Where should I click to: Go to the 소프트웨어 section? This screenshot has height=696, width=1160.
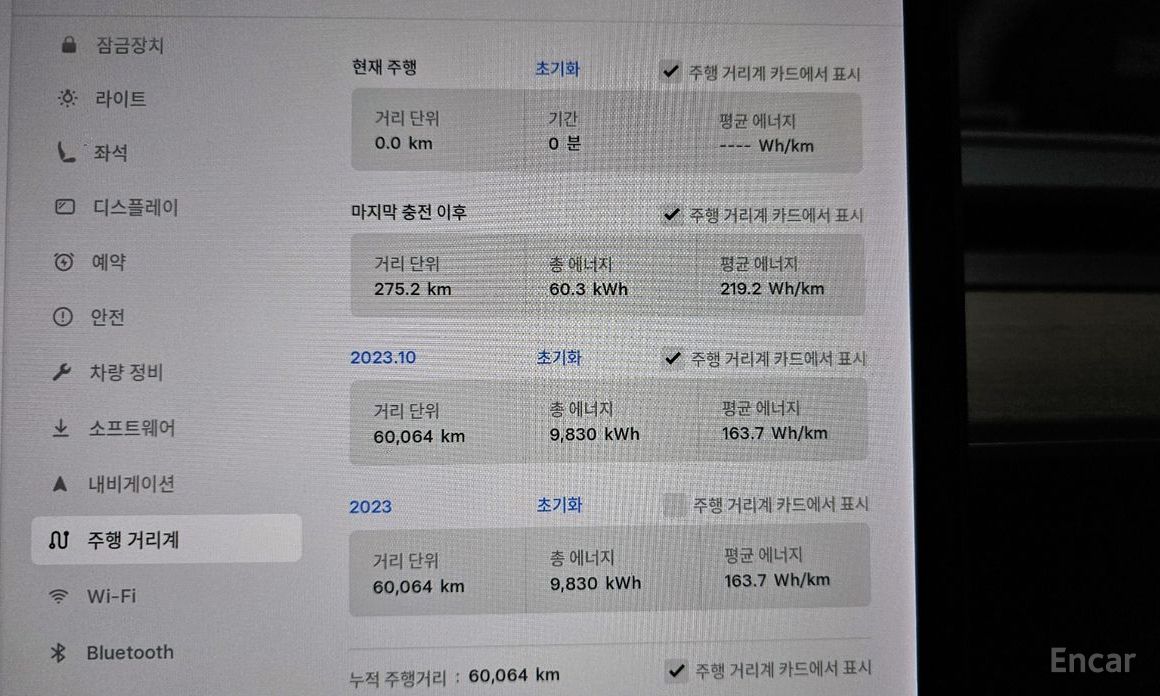(x=132, y=428)
